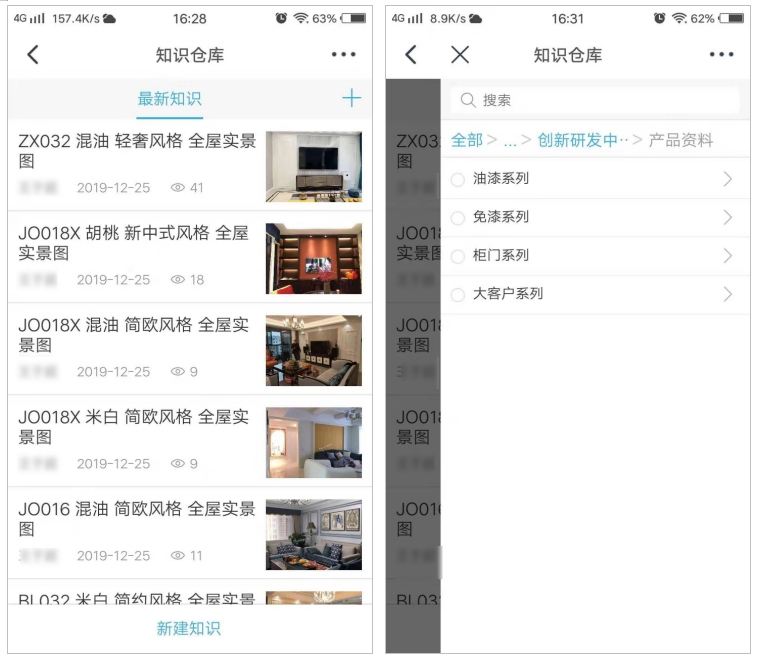
Task: Open ZX032 混油 轻奢风格 全屋实景图
Action: [x=137, y=151]
